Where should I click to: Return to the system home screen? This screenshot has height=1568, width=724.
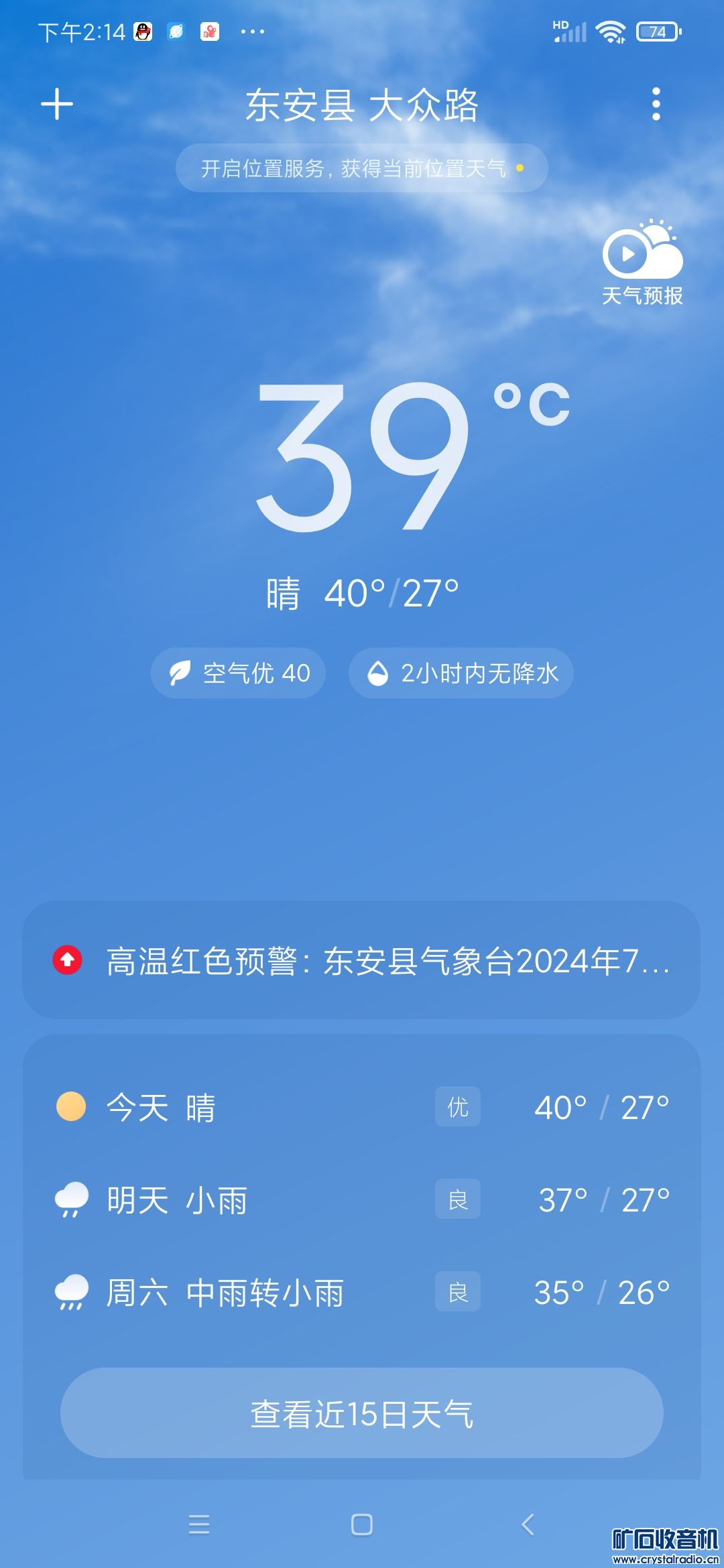(361, 1524)
